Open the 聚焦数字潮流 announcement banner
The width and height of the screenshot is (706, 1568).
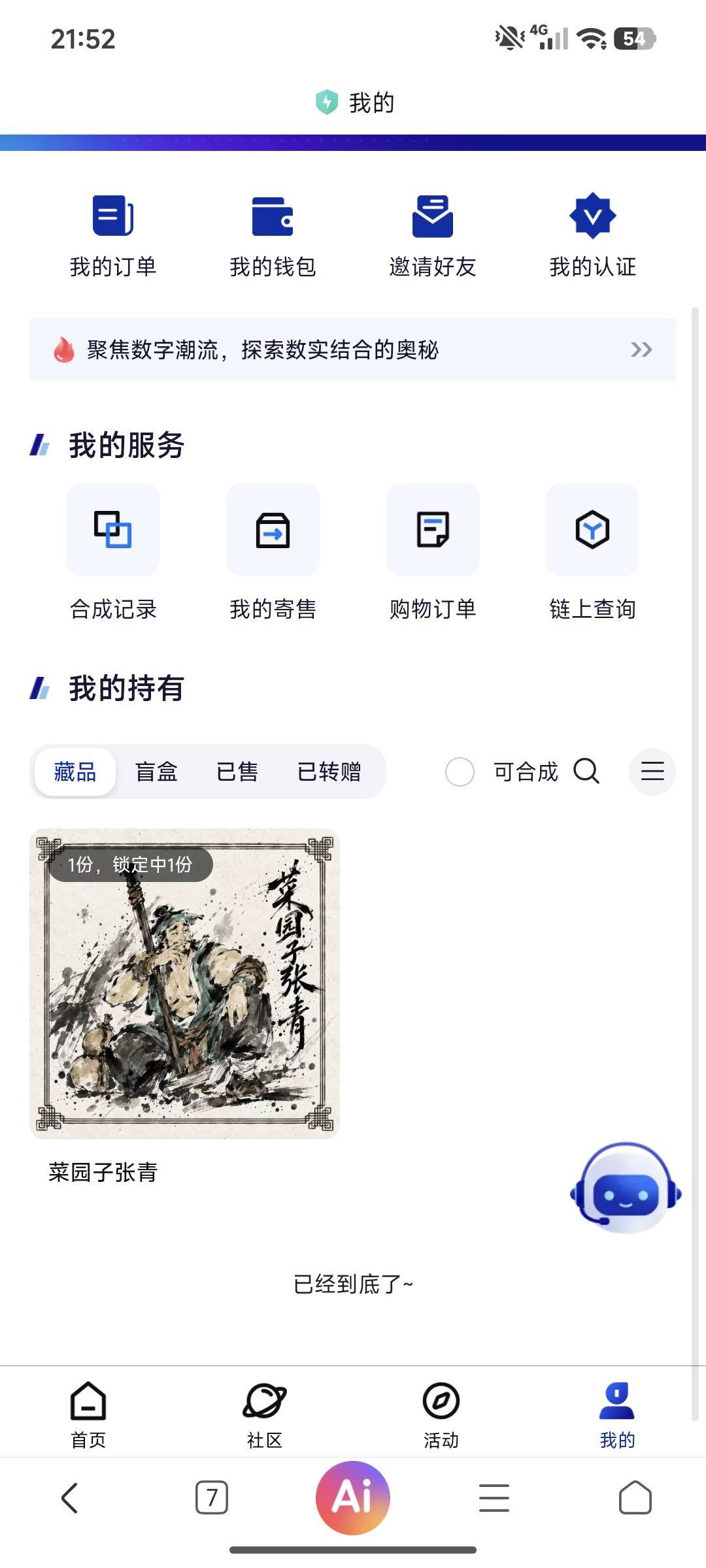(x=353, y=350)
